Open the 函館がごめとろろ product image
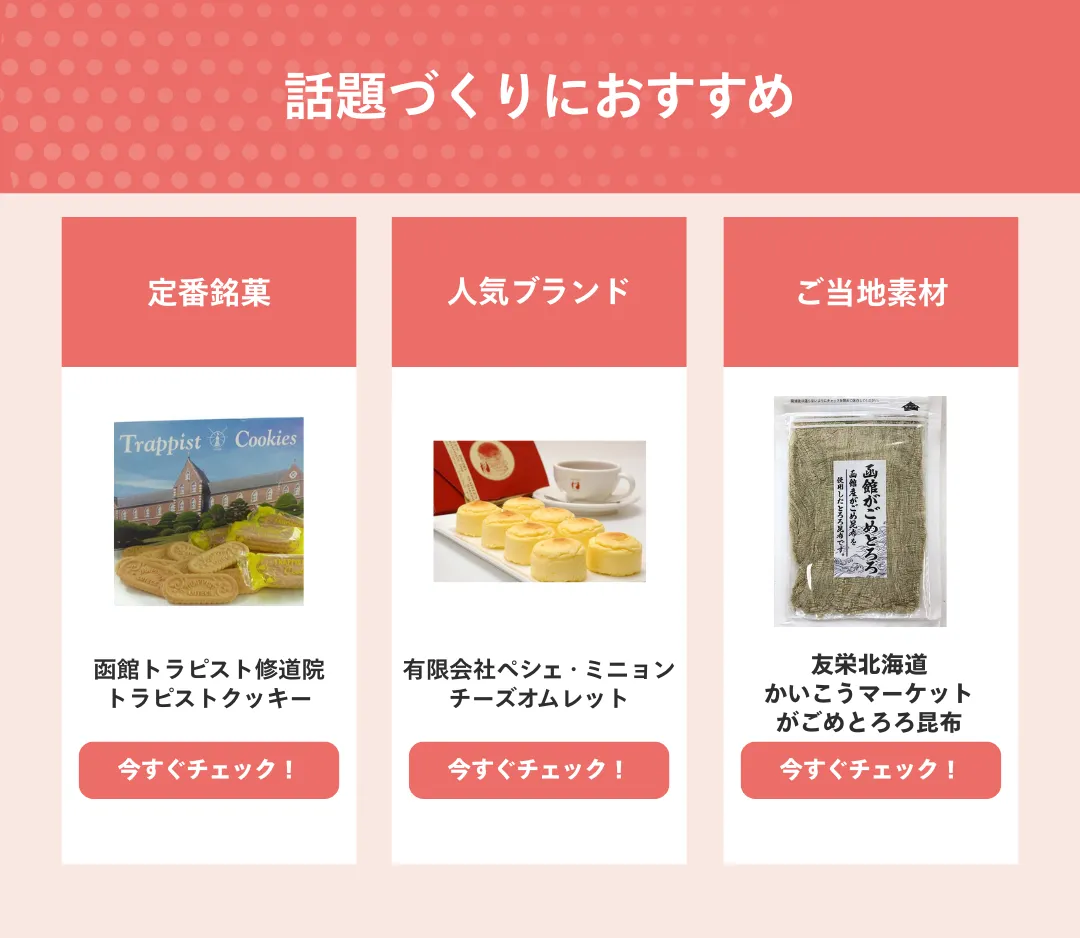Image resolution: width=1080 pixels, height=938 pixels. [859, 511]
